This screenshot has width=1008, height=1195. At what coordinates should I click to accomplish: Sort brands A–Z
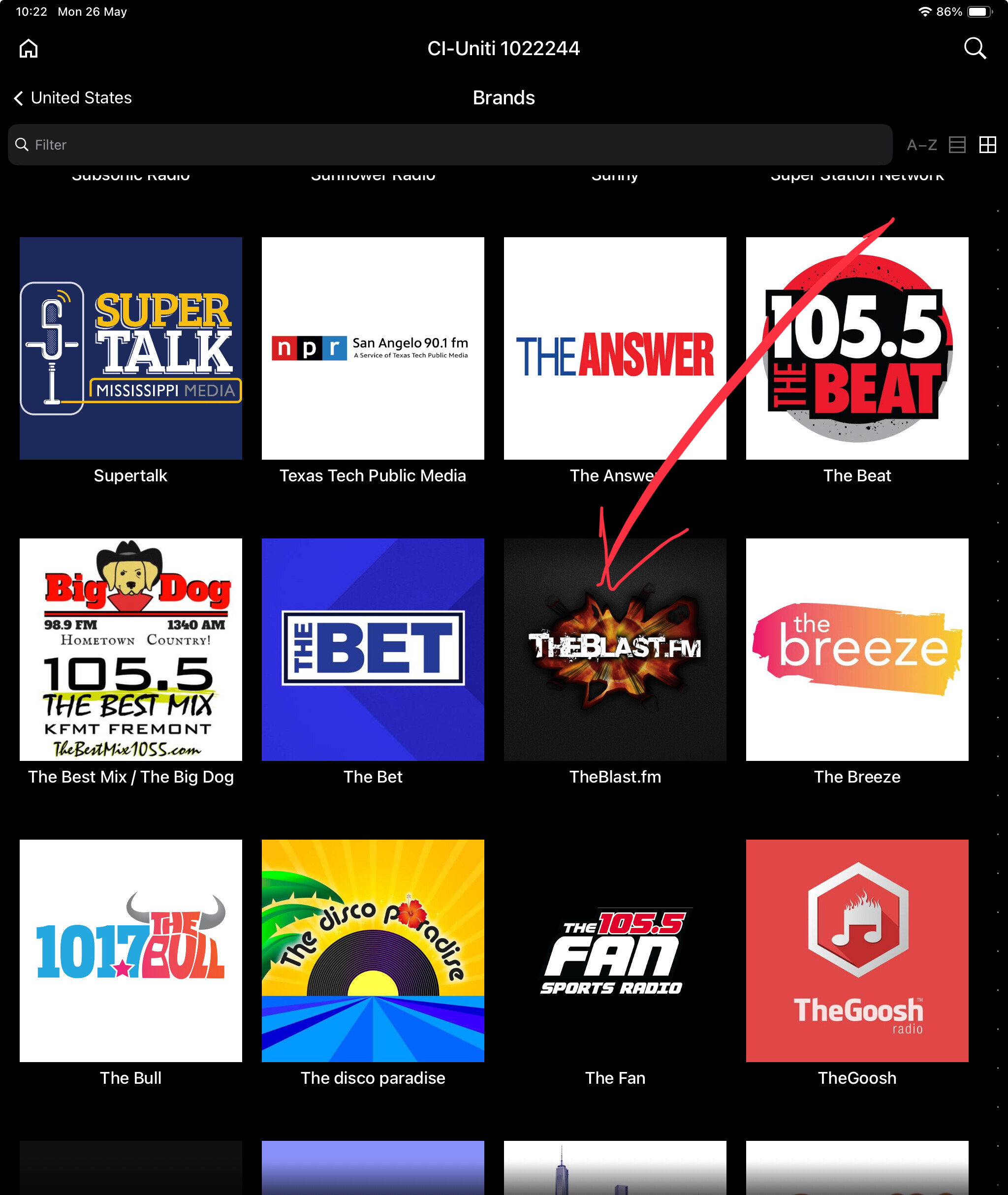[921, 145]
